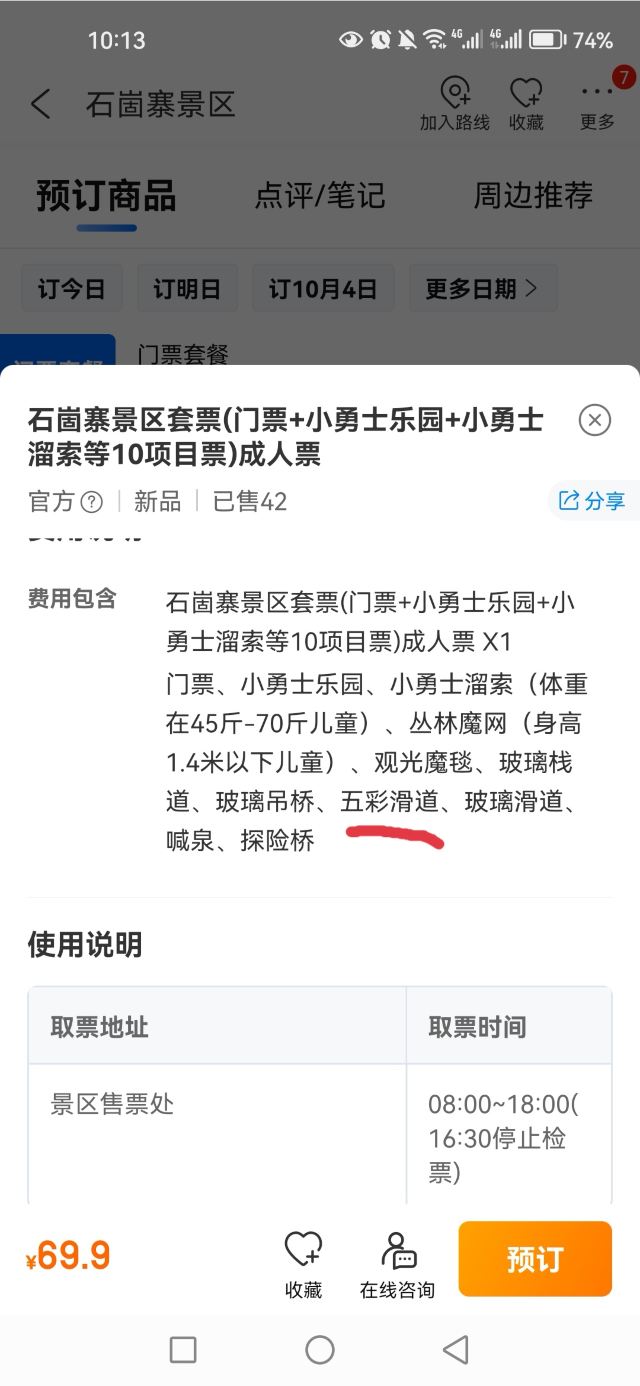Select the 订今日 date chip
This screenshot has height=1386, width=640.
(x=72, y=289)
